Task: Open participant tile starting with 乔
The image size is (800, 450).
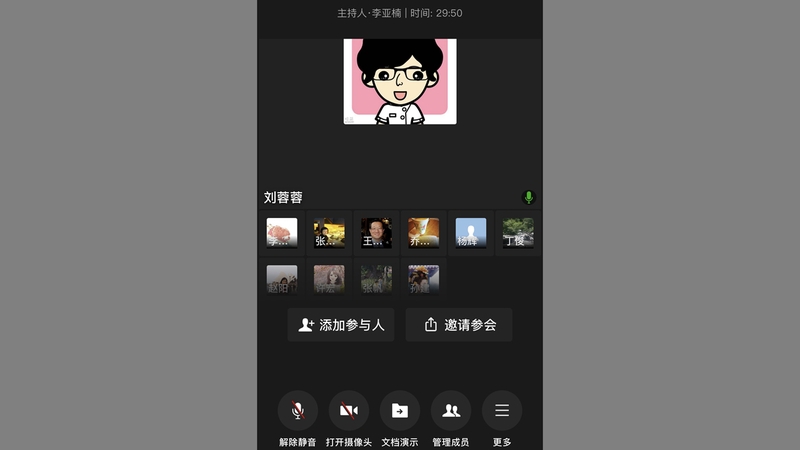Action: tap(423, 233)
